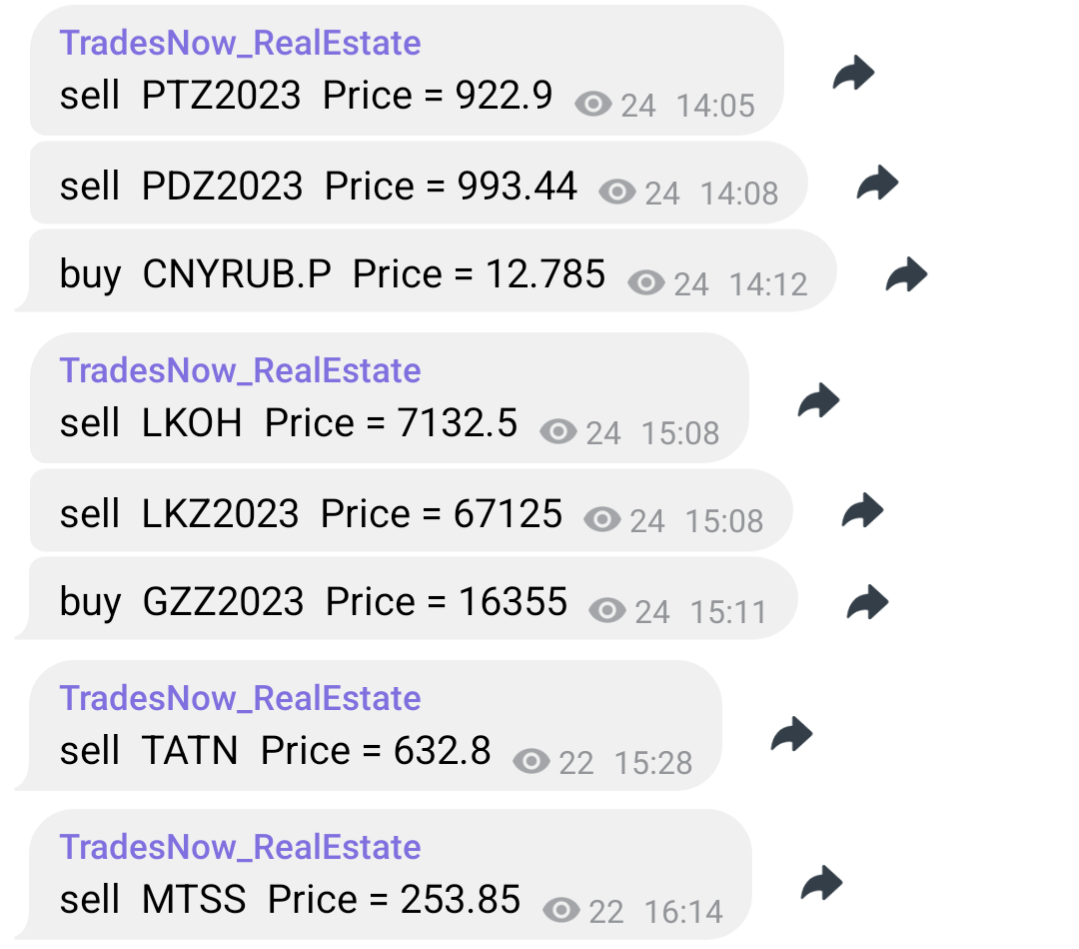Share the buy GZZ2023 message
Viewport: 1079px width, 949px height.
click(867, 602)
